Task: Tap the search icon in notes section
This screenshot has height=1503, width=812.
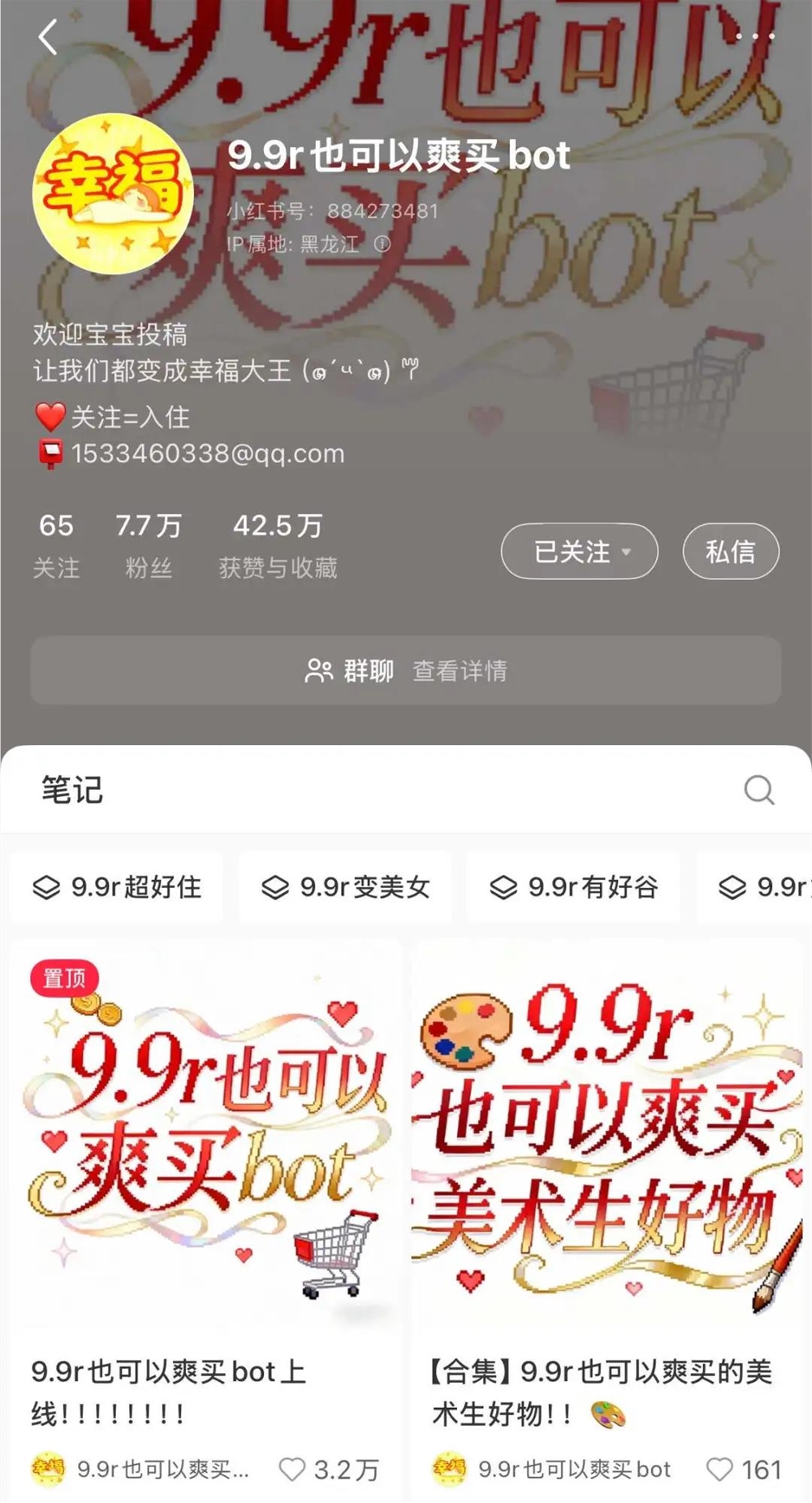Action: click(758, 789)
